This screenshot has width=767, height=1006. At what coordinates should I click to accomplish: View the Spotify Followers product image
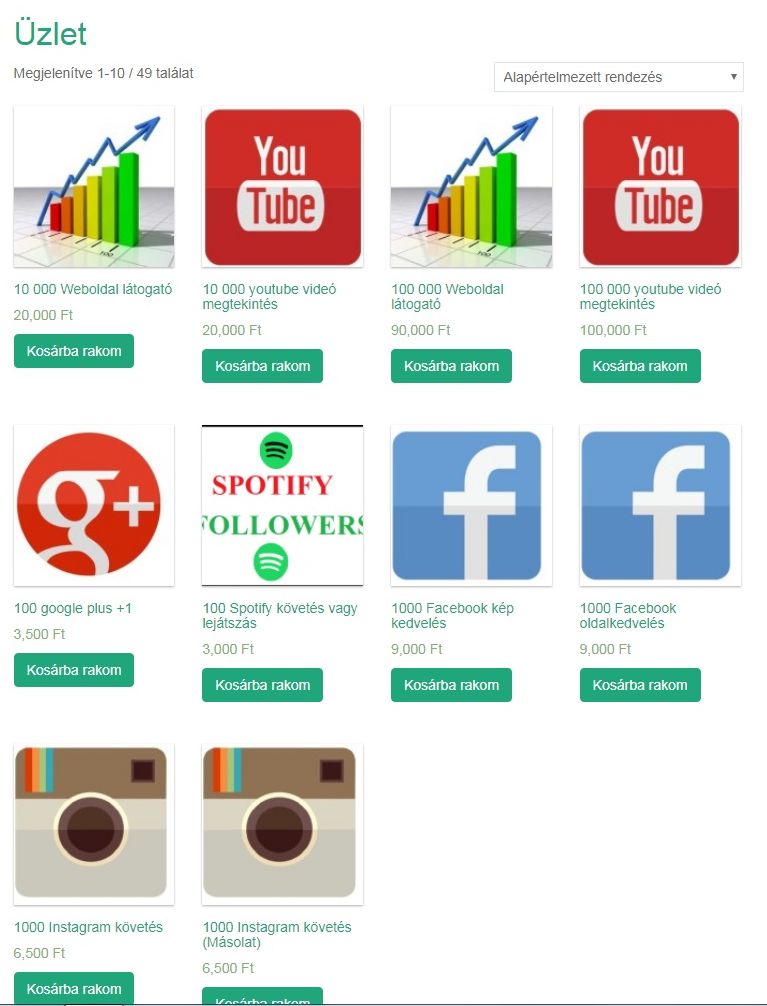click(x=282, y=505)
